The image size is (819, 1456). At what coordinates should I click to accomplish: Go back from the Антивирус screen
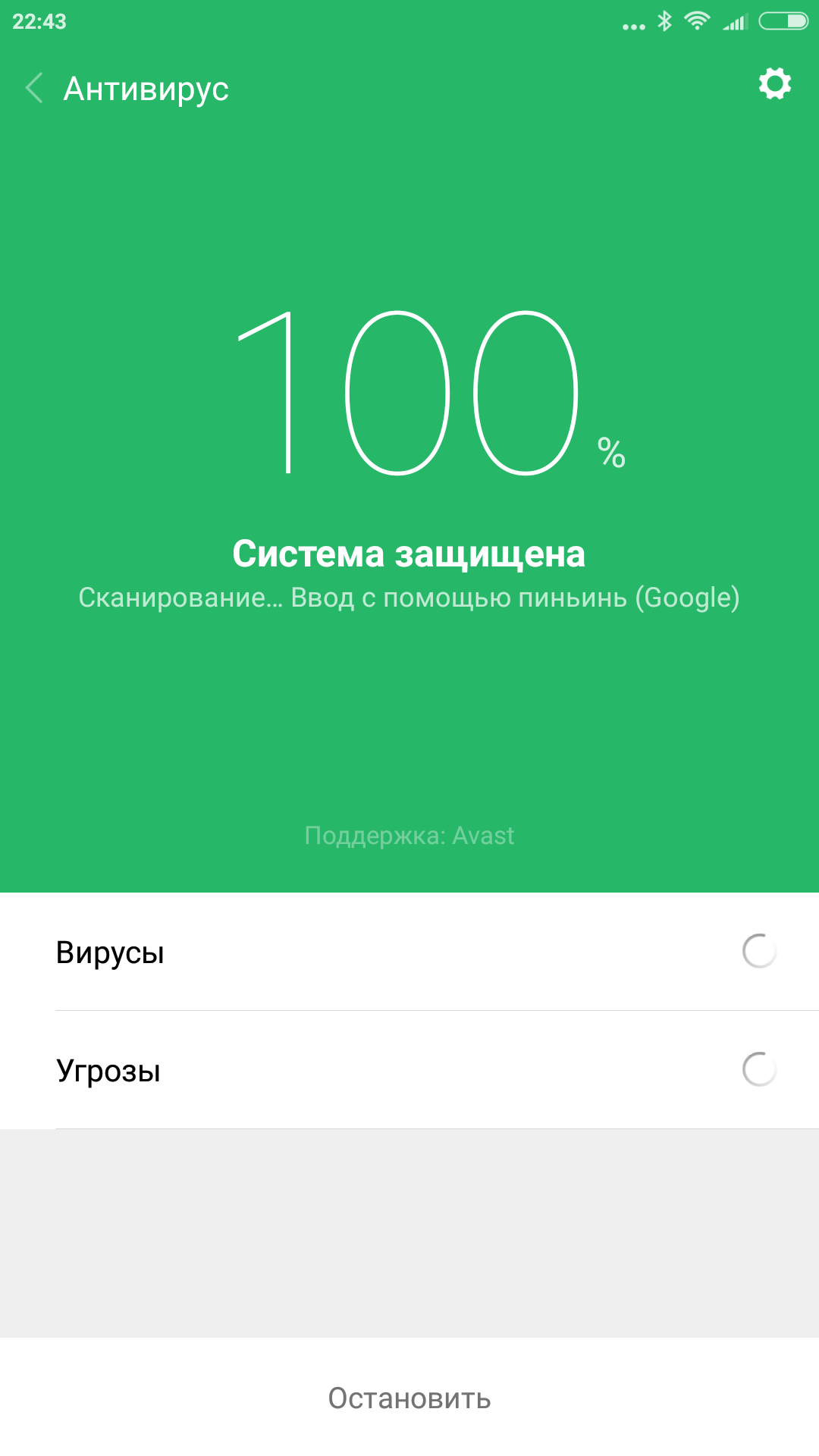click(34, 89)
